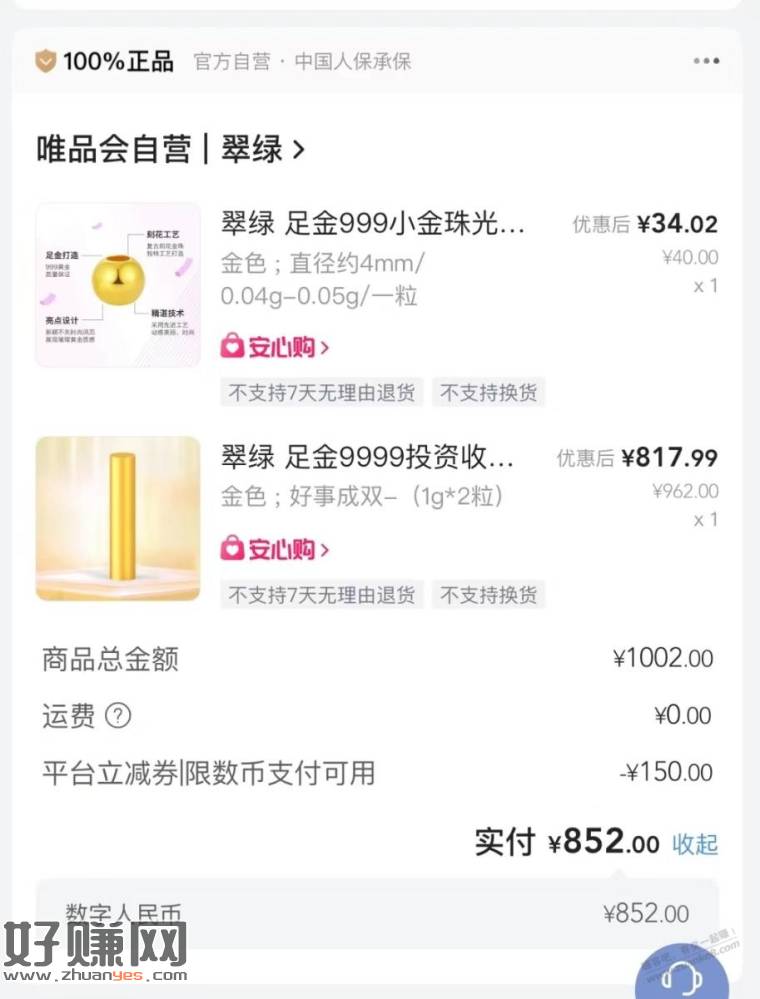Tap the 运费 help question mark
The height and width of the screenshot is (999, 760).
pyautogui.click(x=118, y=715)
